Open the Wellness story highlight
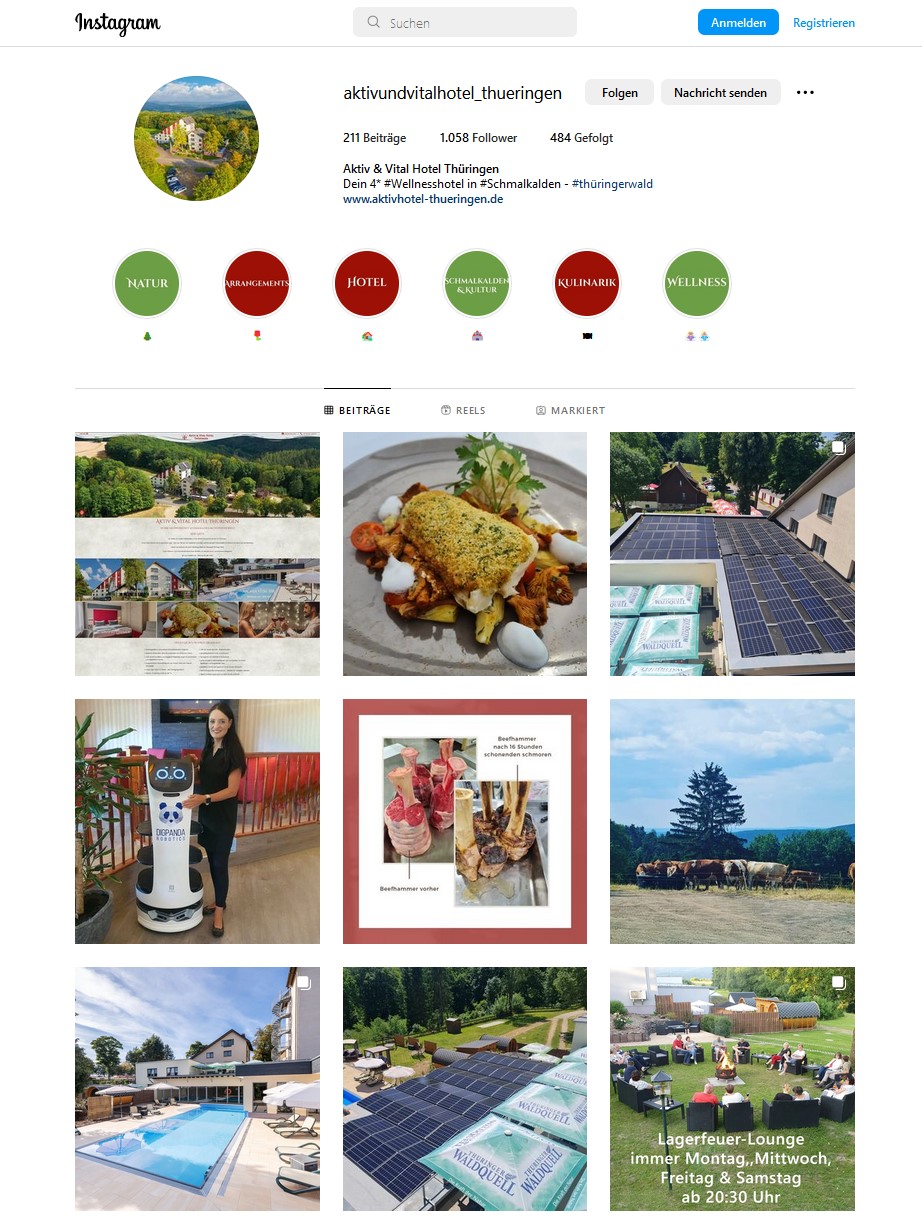922x1231 pixels. [697, 283]
